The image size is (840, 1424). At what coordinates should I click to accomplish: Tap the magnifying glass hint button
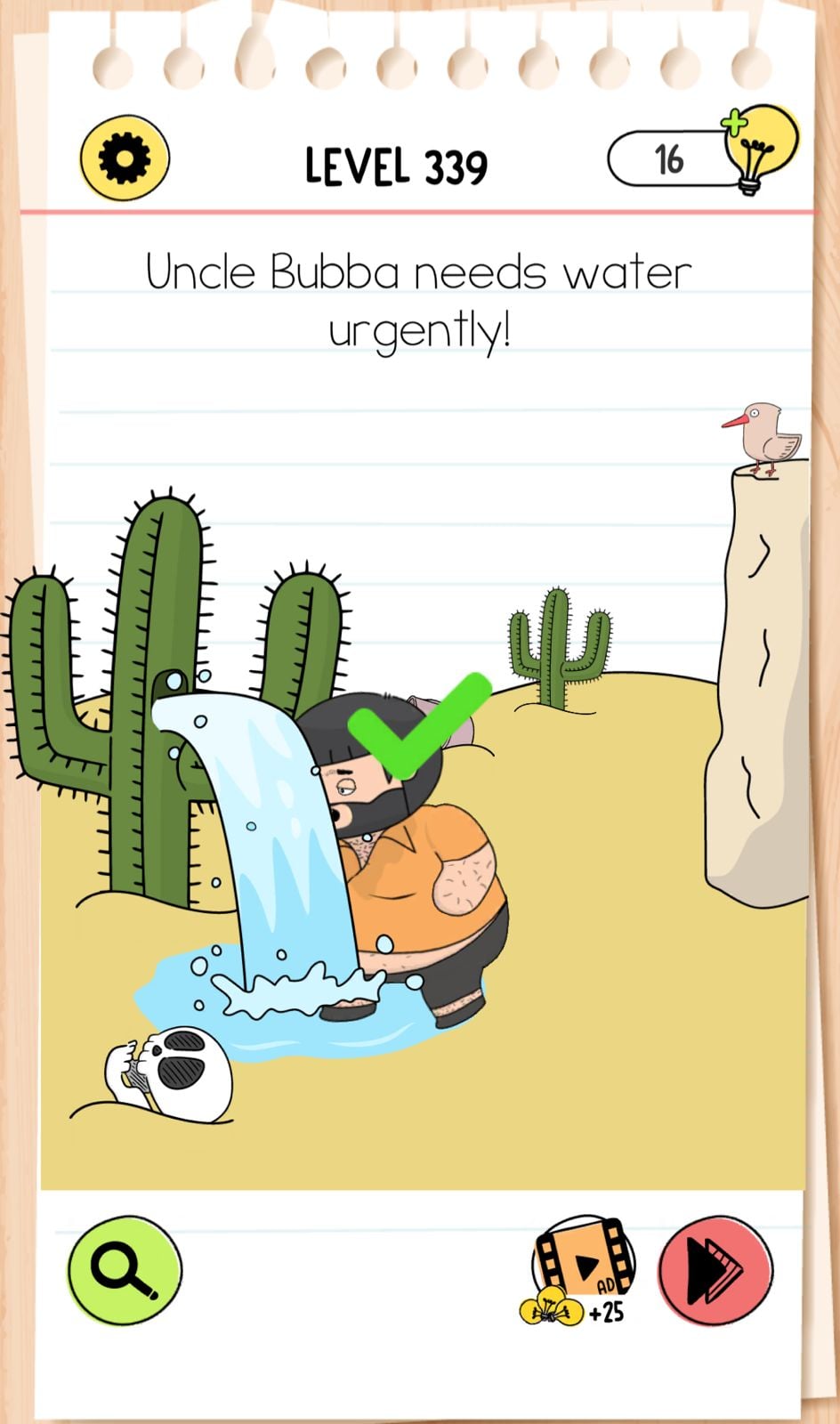125,1270
